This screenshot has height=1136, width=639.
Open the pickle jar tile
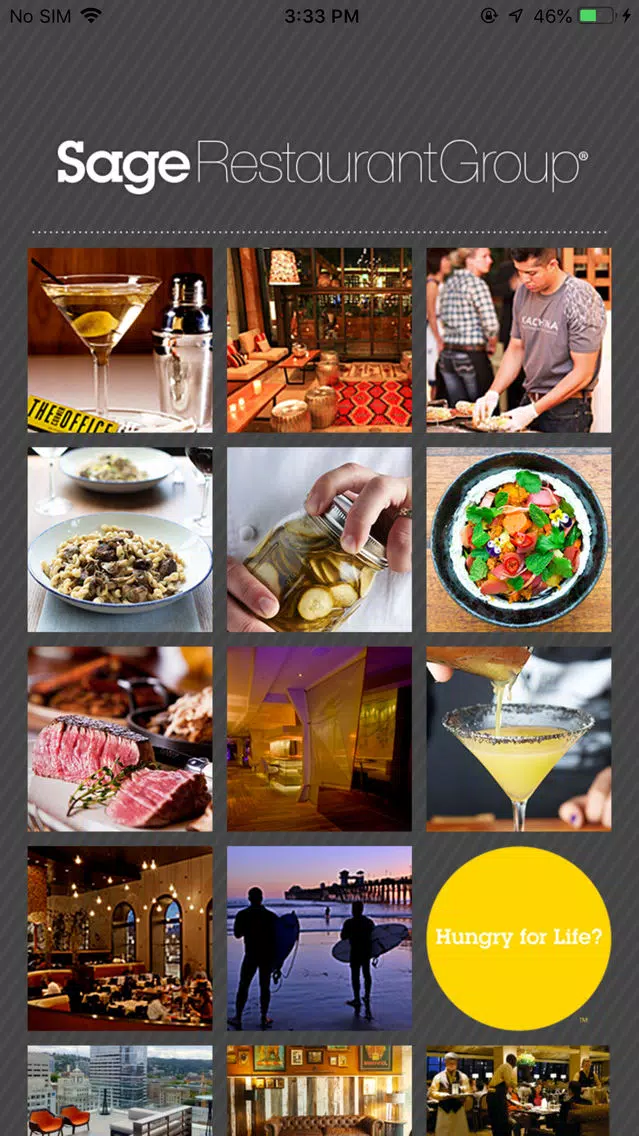[319, 539]
